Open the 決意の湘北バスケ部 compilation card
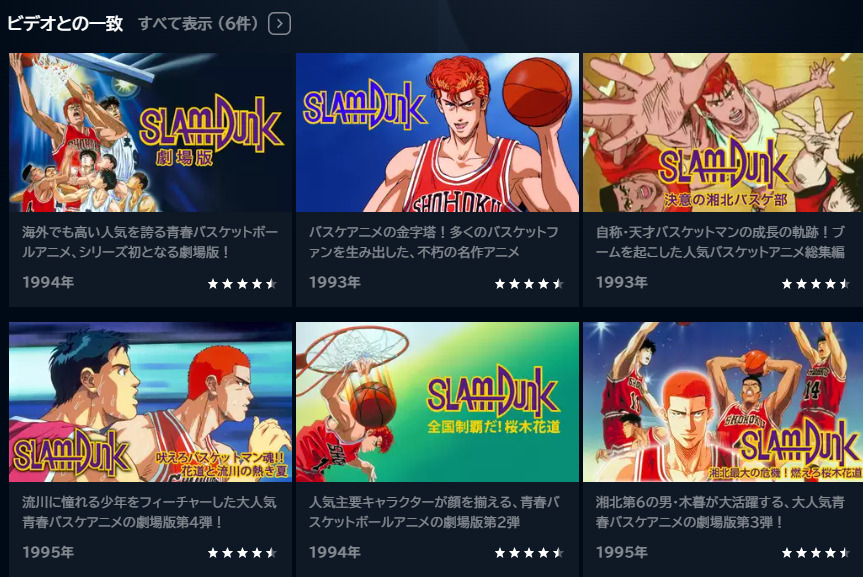The width and height of the screenshot is (863, 577). [722, 133]
